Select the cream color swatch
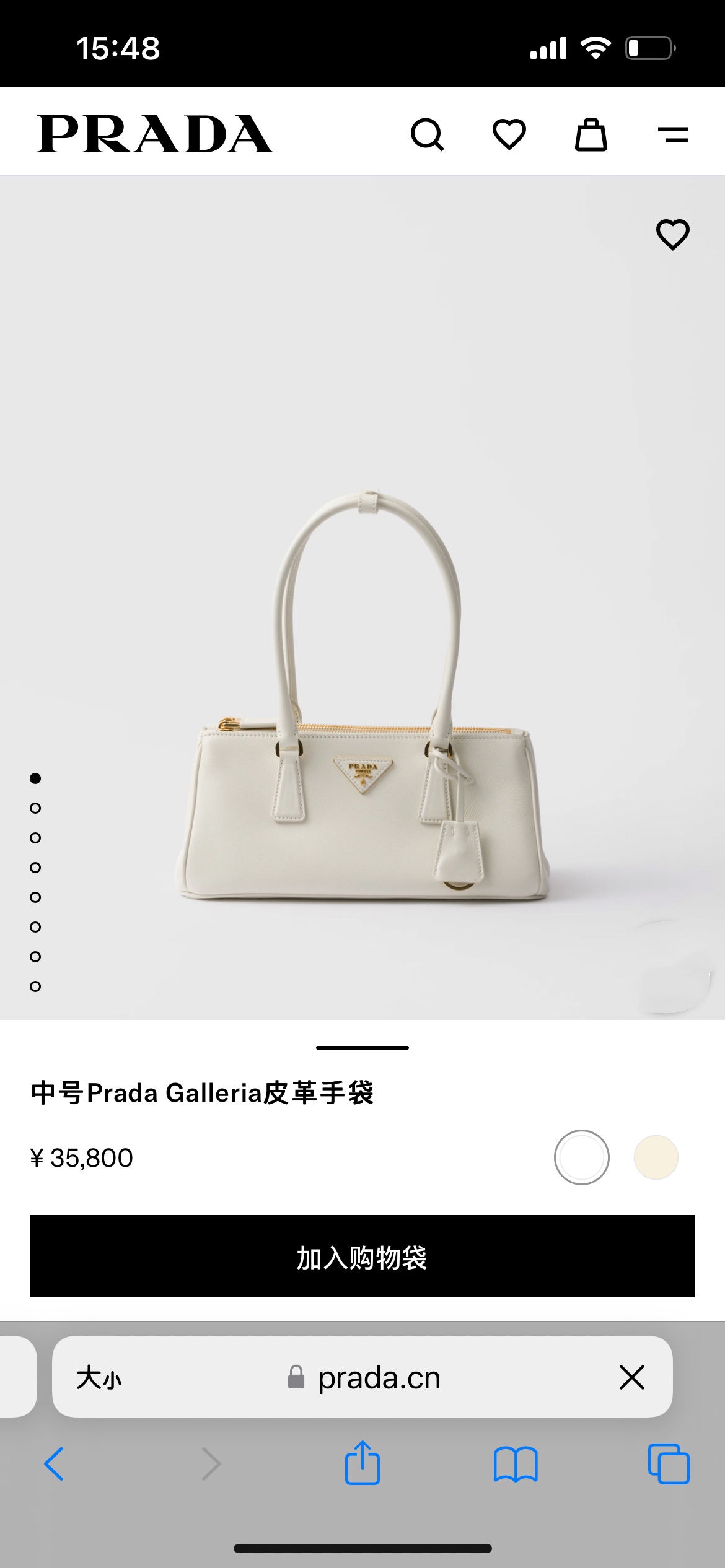Viewport: 725px width, 1568px height. click(x=656, y=1157)
